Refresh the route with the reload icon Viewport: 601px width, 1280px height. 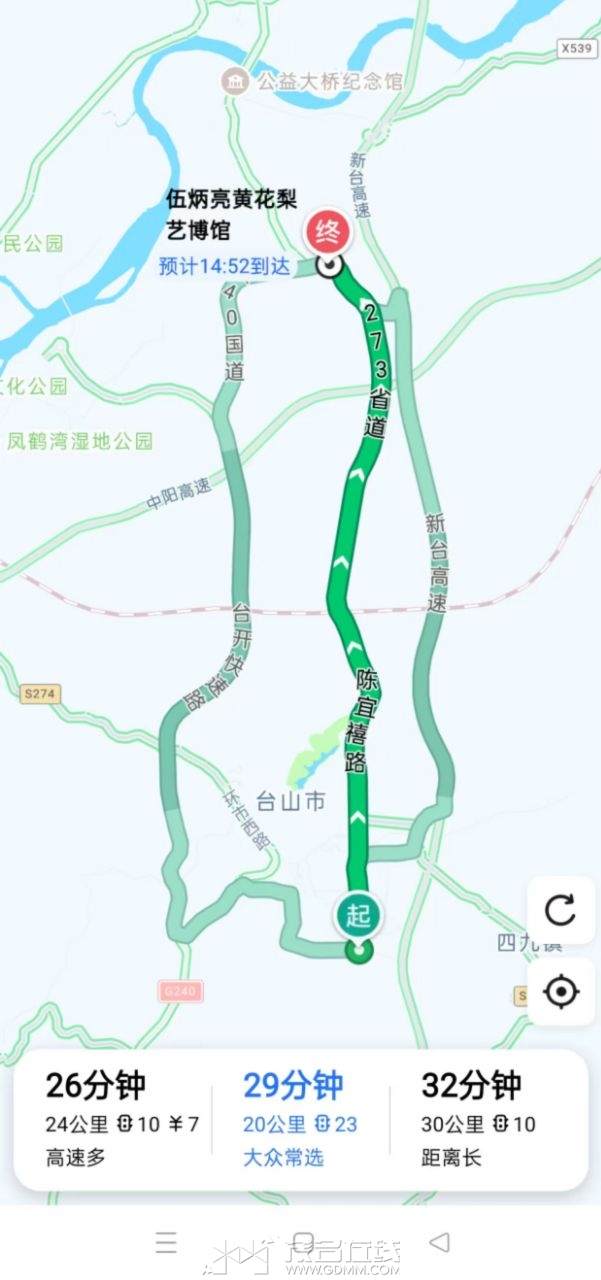point(560,910)
